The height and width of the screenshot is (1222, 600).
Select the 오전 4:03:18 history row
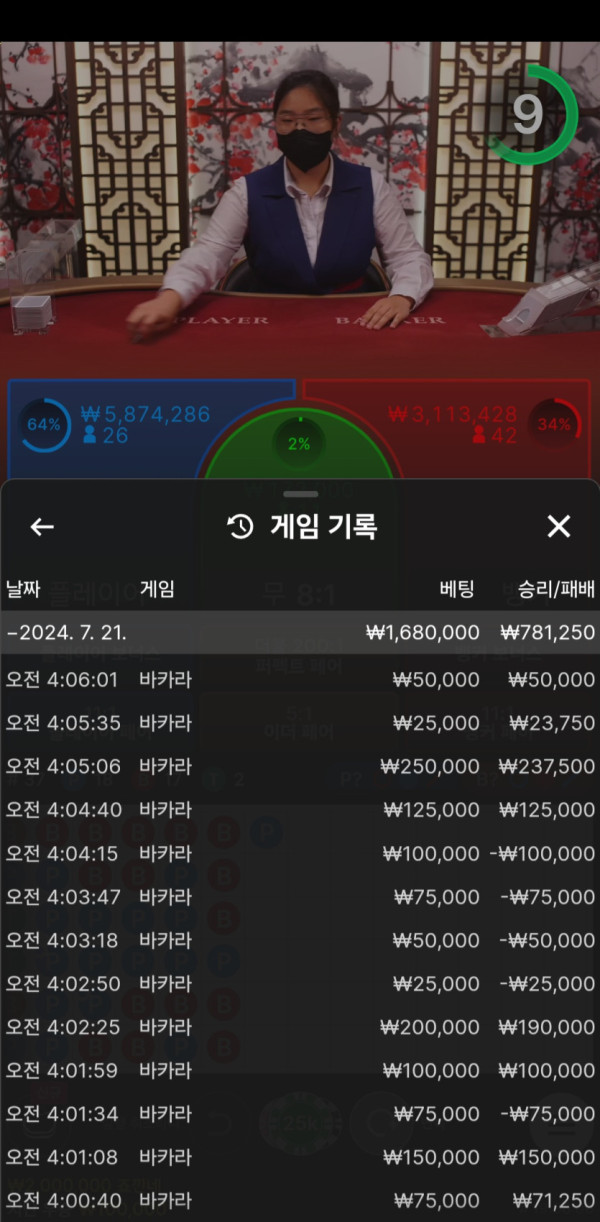point(300,941)
